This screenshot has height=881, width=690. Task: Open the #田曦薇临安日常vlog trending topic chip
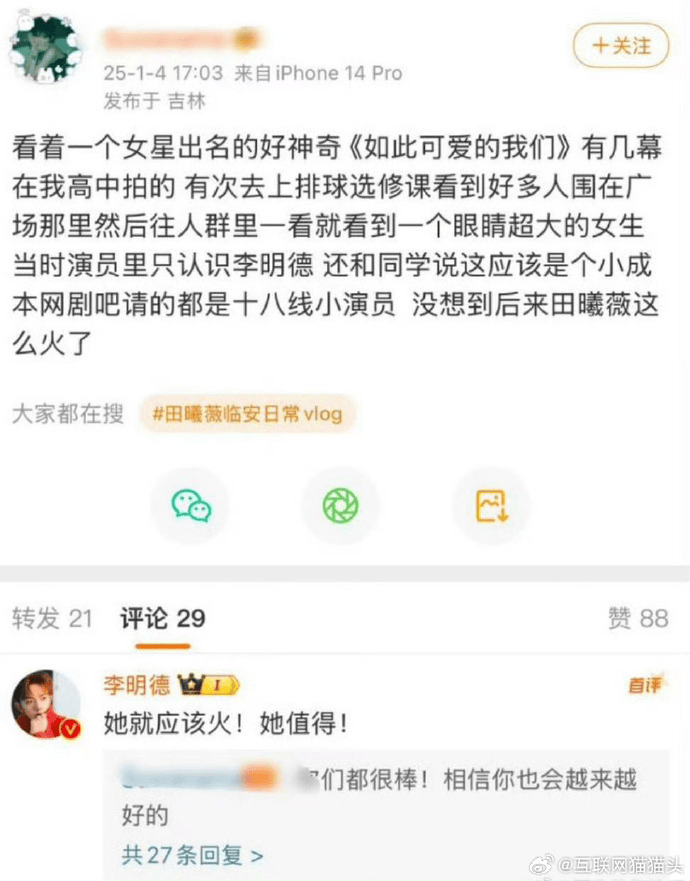[x=247, y=414]
